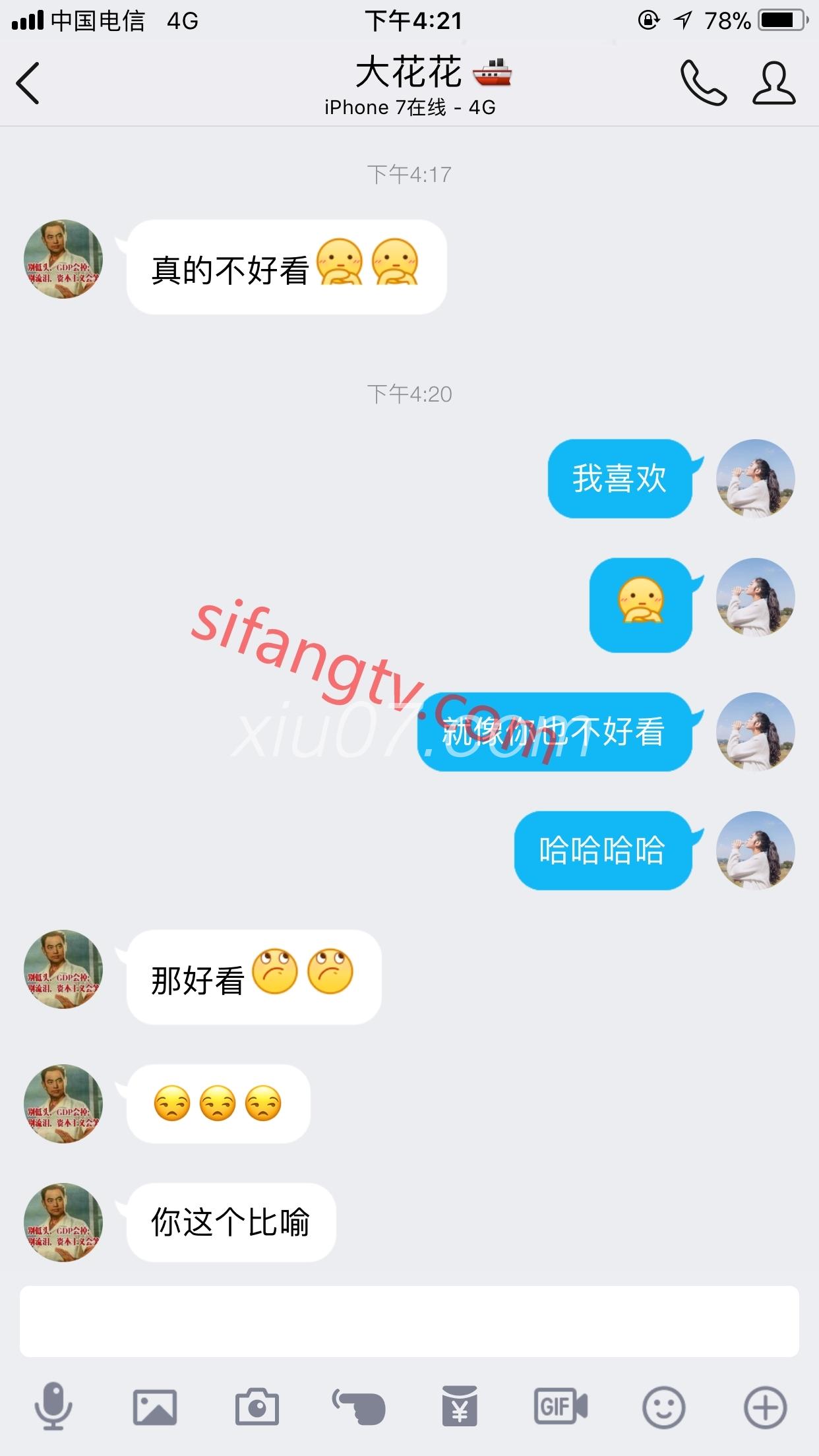Open the emoji panel
Screen dimensions: 819x1456
pos(663,1407)
